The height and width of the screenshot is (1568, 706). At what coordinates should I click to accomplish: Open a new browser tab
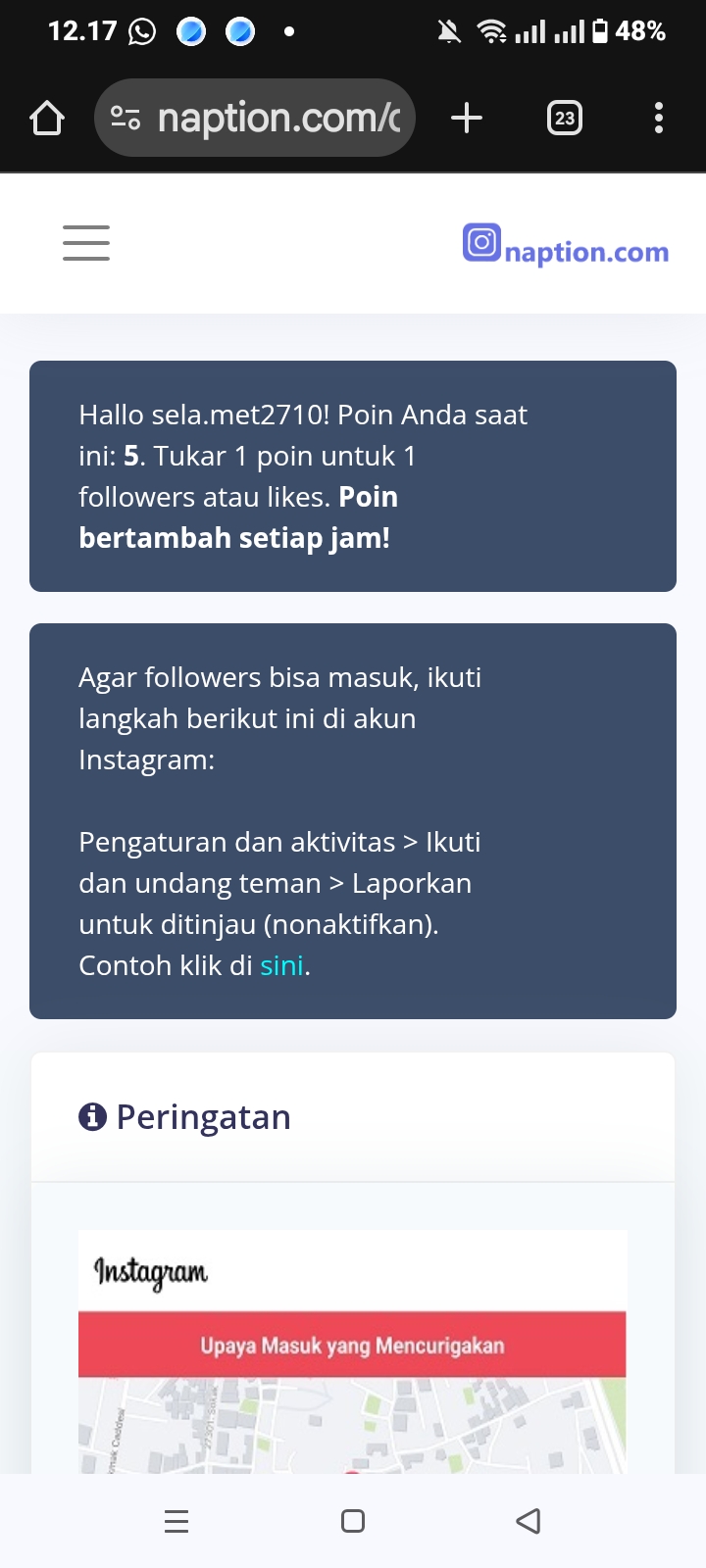click(x=467, y=119)
